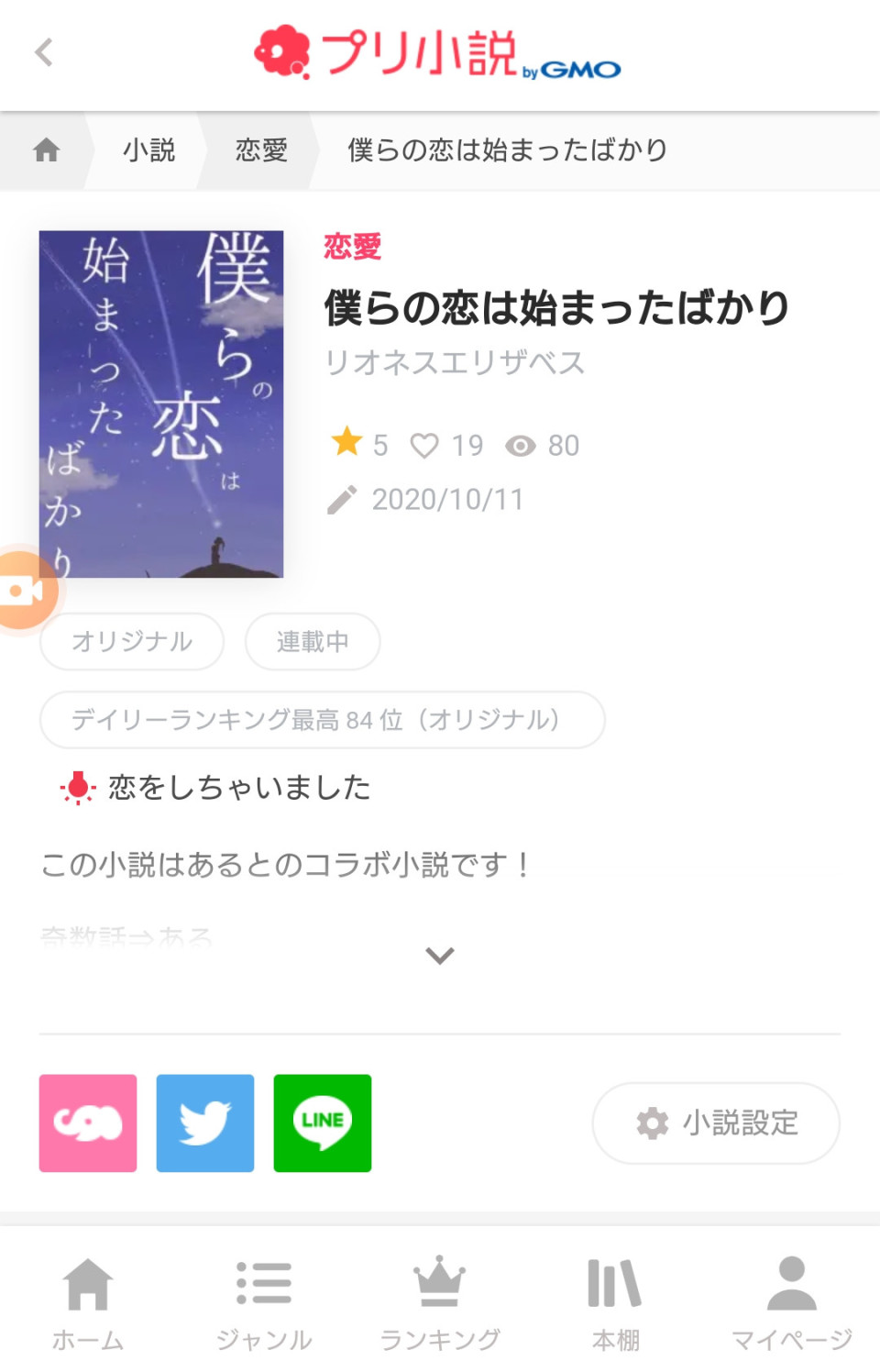The width and height of the screenshot is (880, 1372).
Task: Open the 小説 breadcrumb
Action: click(x=148, y=149)
